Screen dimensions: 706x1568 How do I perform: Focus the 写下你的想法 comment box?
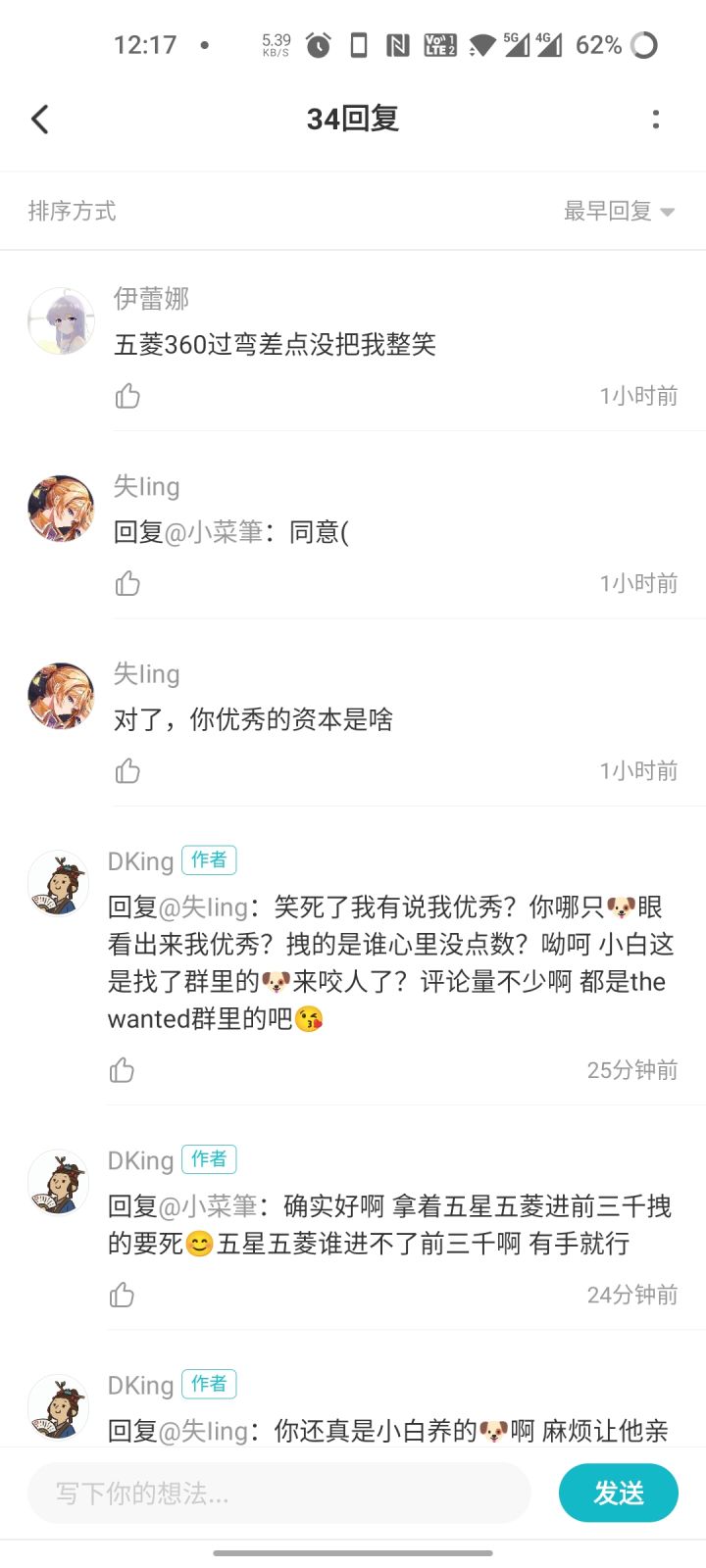point(279,1494)
